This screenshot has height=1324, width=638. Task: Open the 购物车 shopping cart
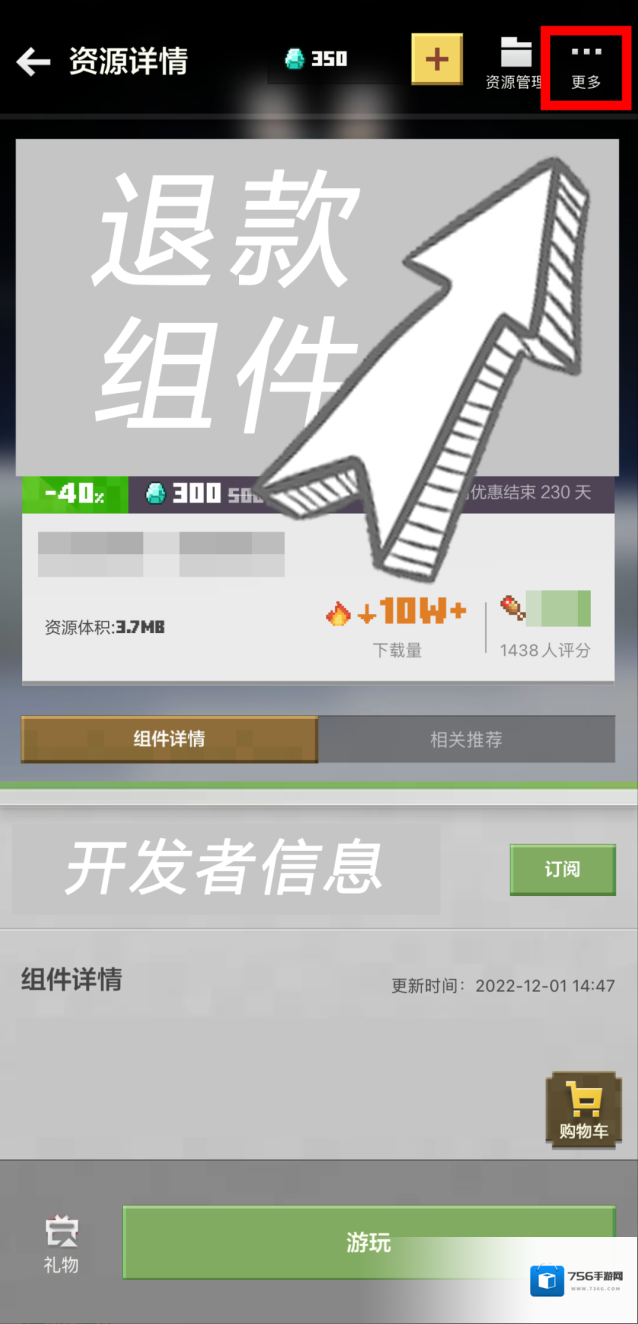click(x=583, y=1110)
